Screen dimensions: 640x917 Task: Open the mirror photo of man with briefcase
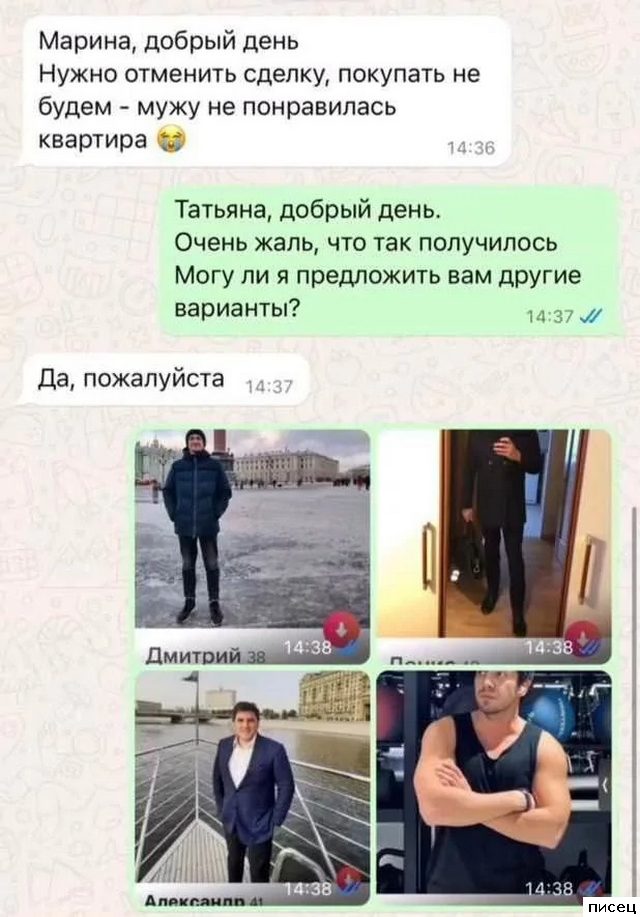click(x=494, y=540)
